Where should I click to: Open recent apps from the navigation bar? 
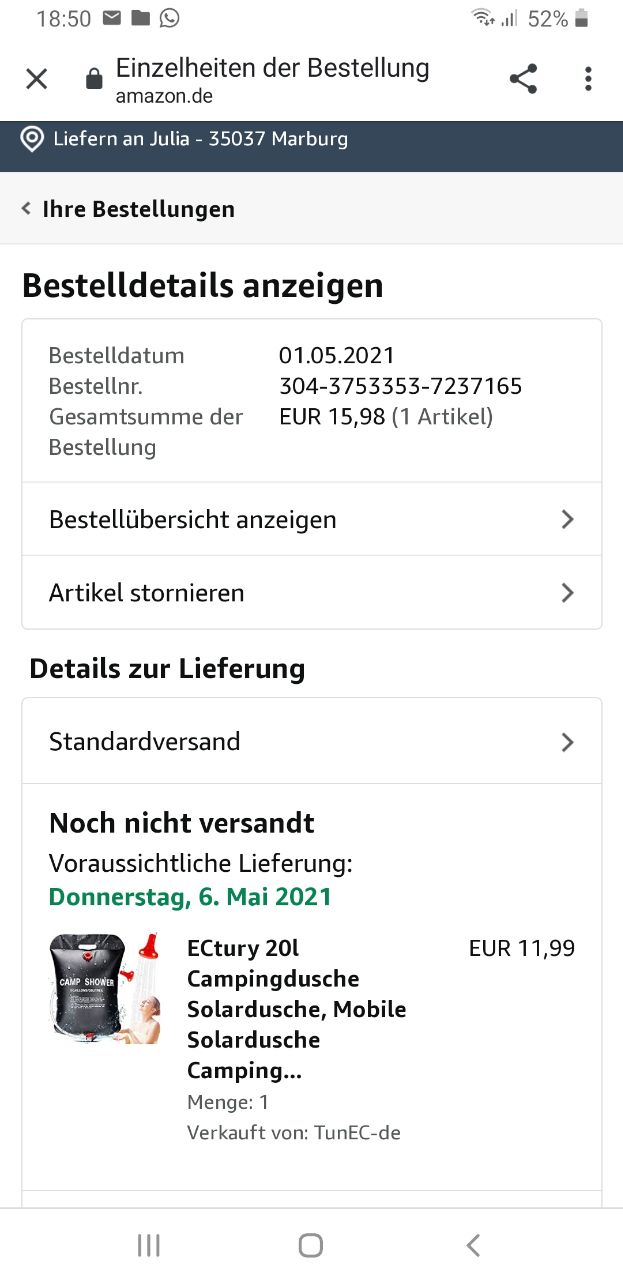(x=148, y=1245)
